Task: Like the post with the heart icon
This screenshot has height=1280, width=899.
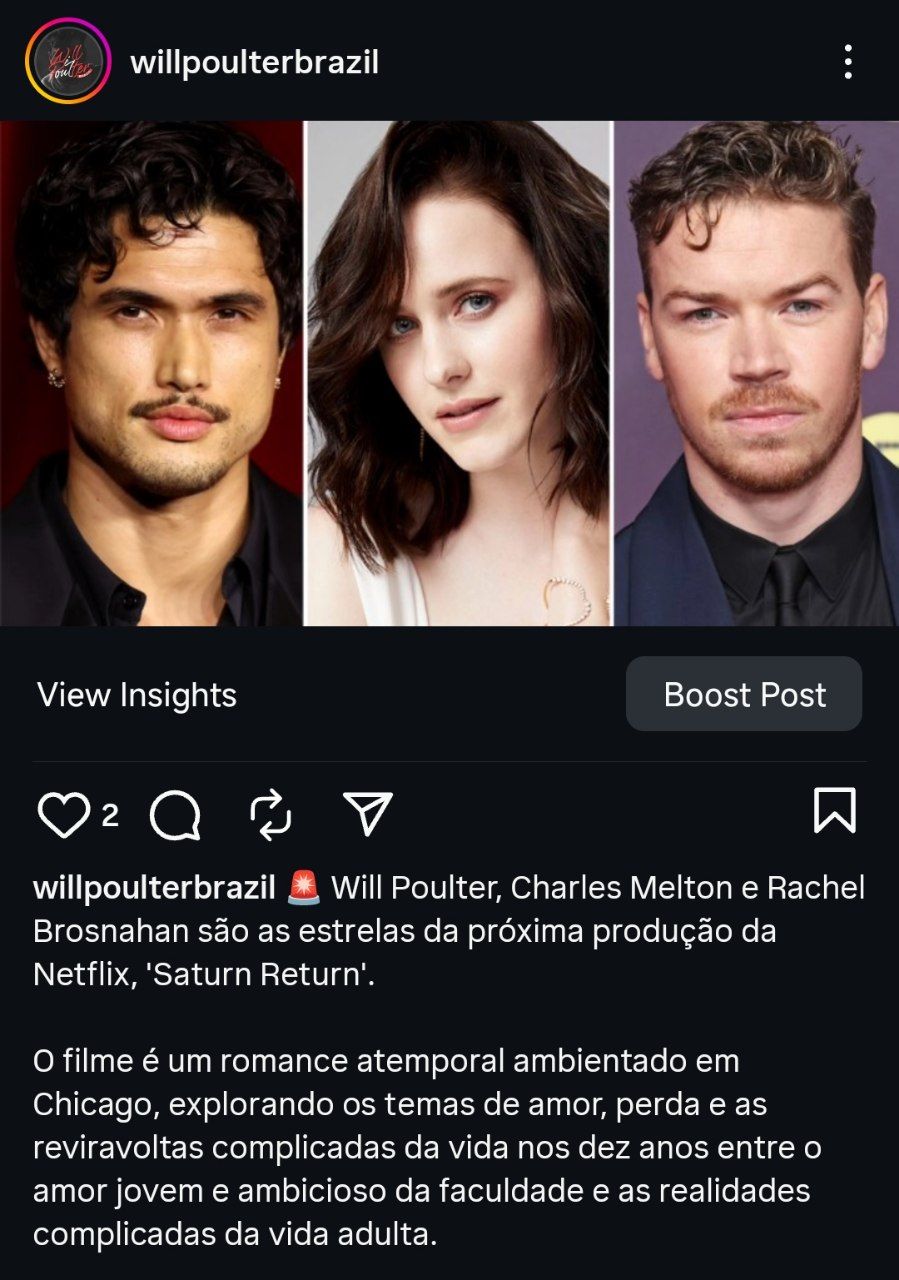Action: click(x=62, y=815)
